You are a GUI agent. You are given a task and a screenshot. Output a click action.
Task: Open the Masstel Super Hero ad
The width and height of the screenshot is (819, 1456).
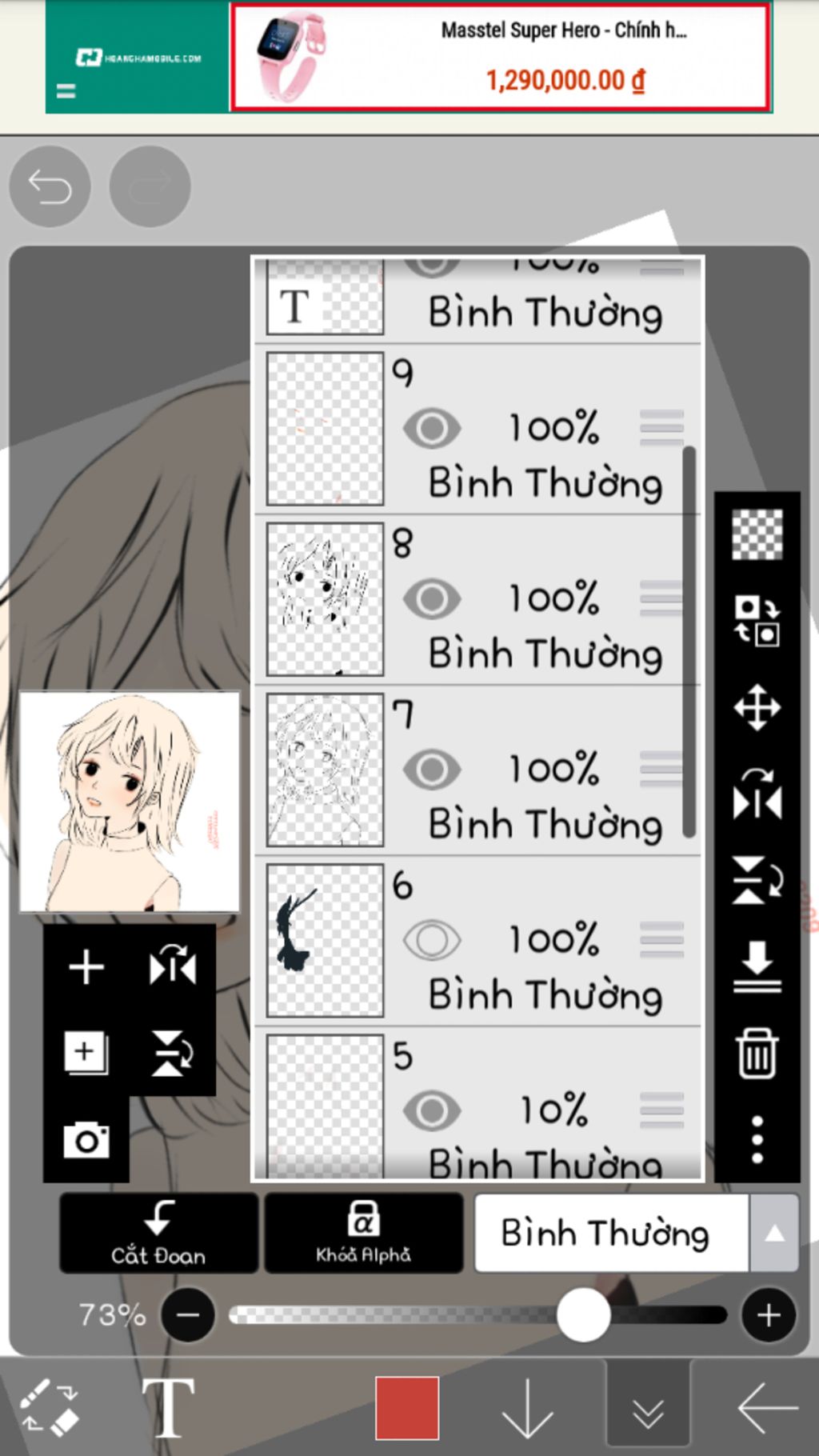500,56
